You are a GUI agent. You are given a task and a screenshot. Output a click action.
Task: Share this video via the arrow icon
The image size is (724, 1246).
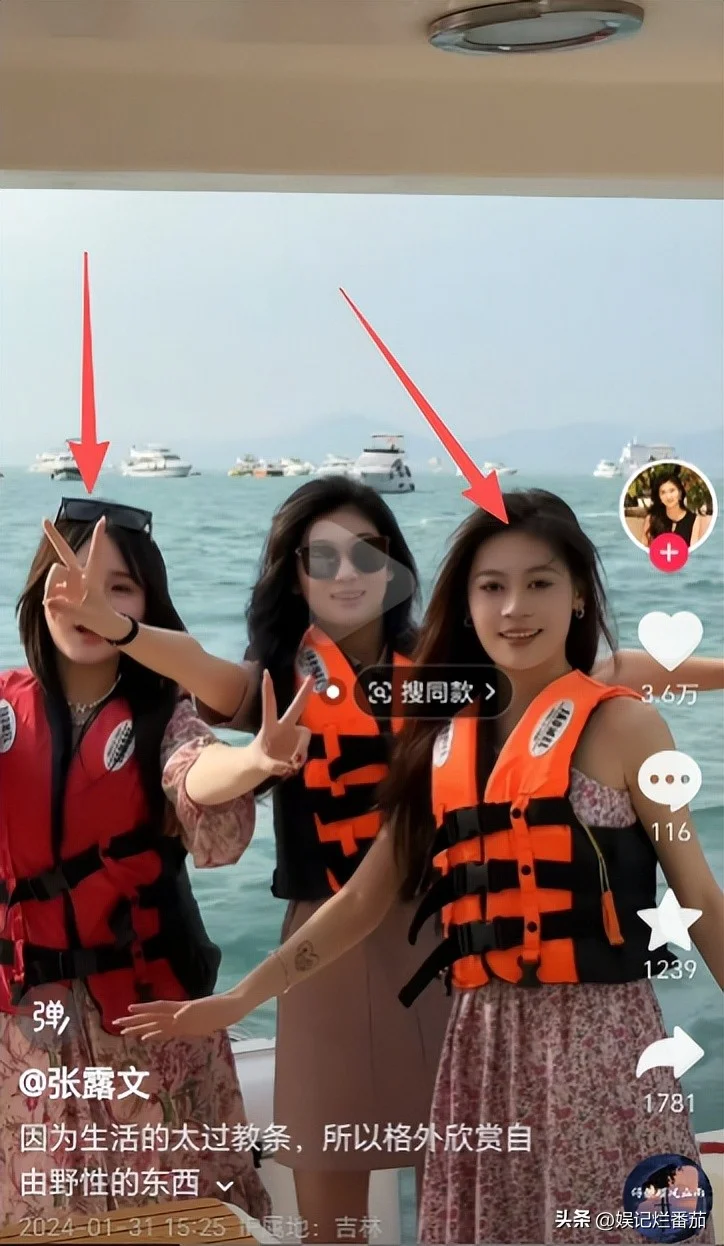pyautogui.click(x=669, y=1056)
